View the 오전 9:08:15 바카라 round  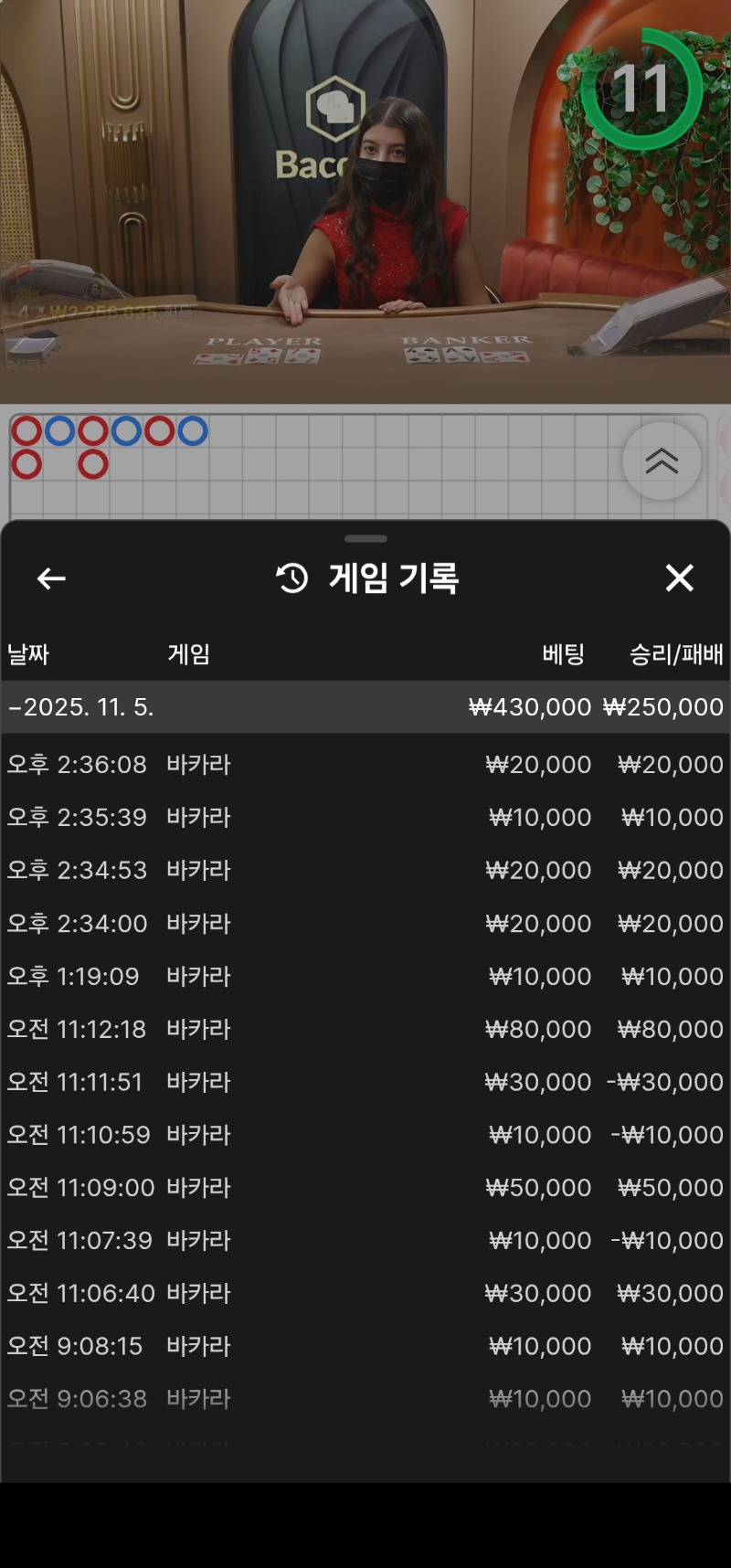coord(365,1347)
